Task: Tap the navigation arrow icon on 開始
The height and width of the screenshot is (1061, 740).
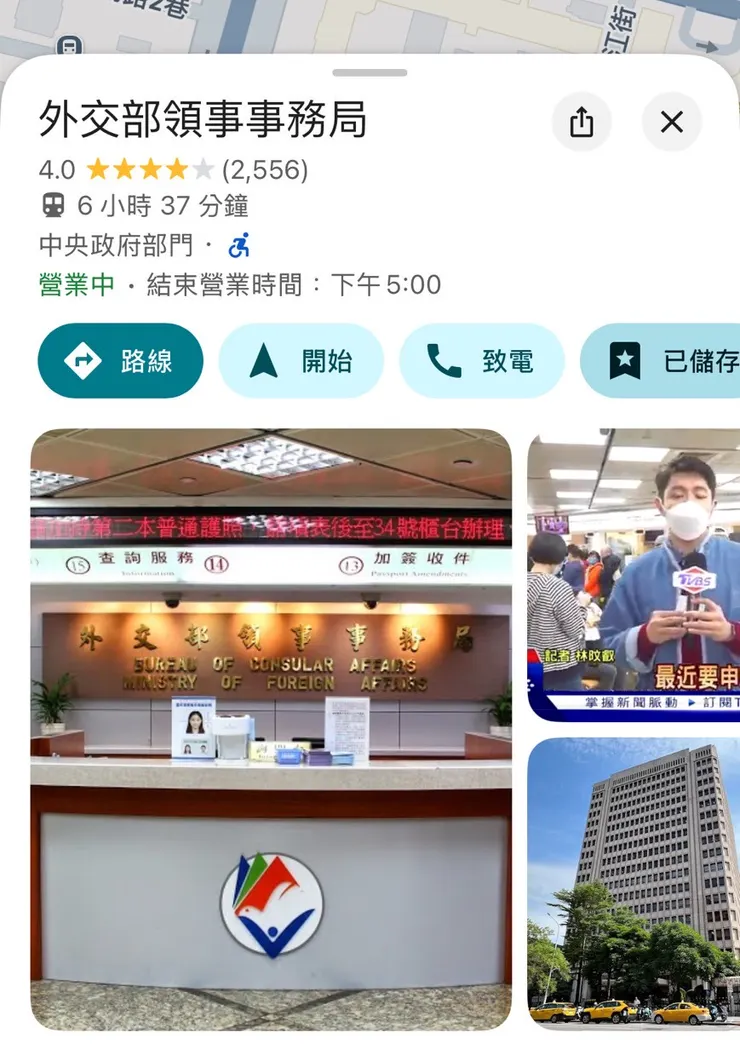Action: 264,361
